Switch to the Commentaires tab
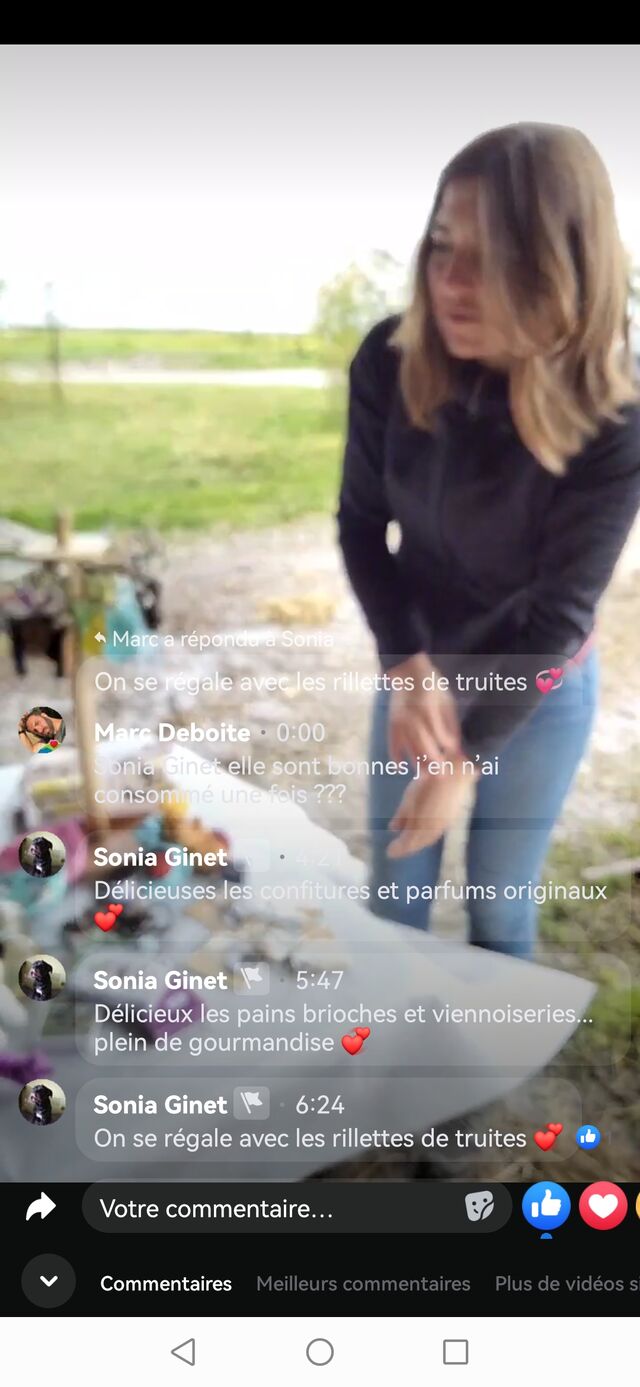This screenshot has width=640, height=1387. (166, 1283)
